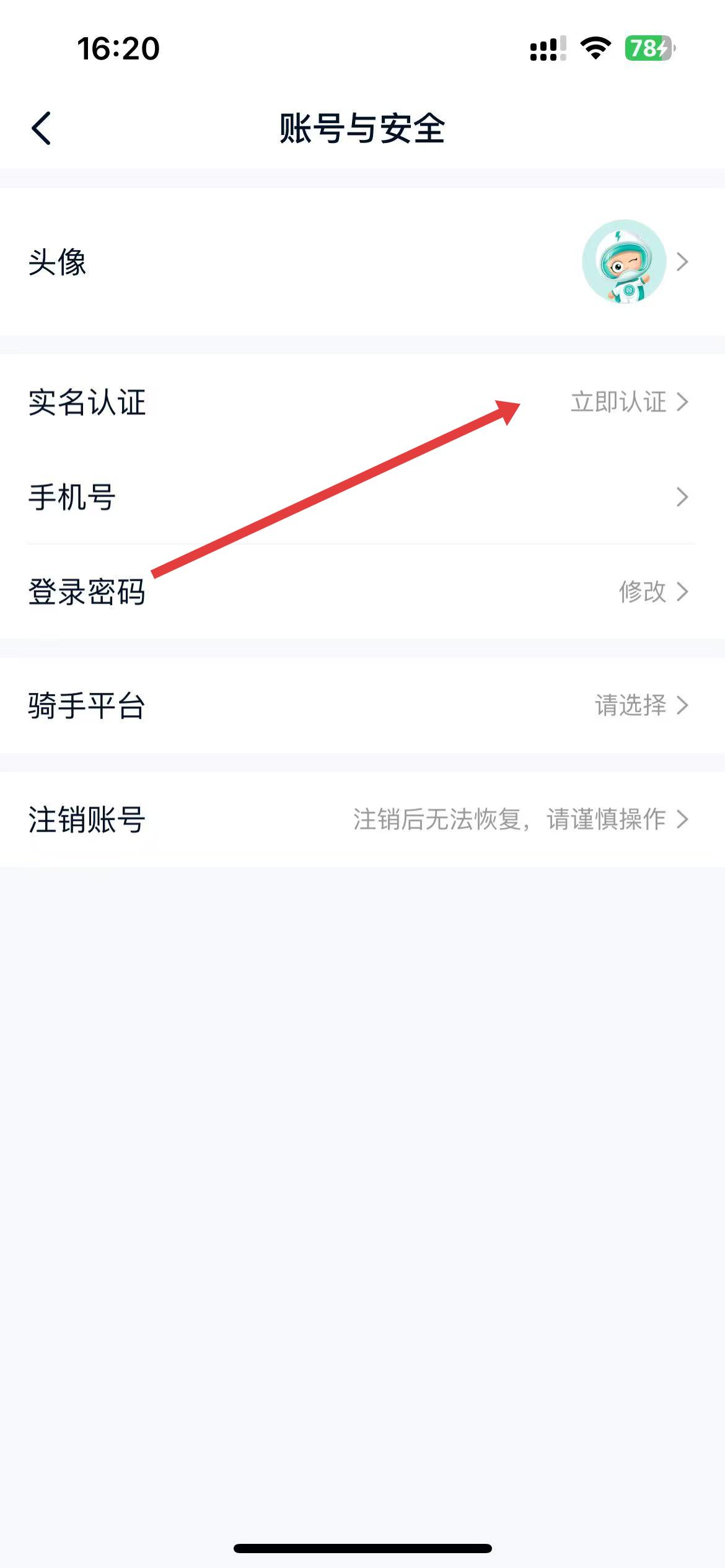Viewport: 725px width, 1568px height.
Task: Open the 头像 avatar row
Action: point(362,262)
